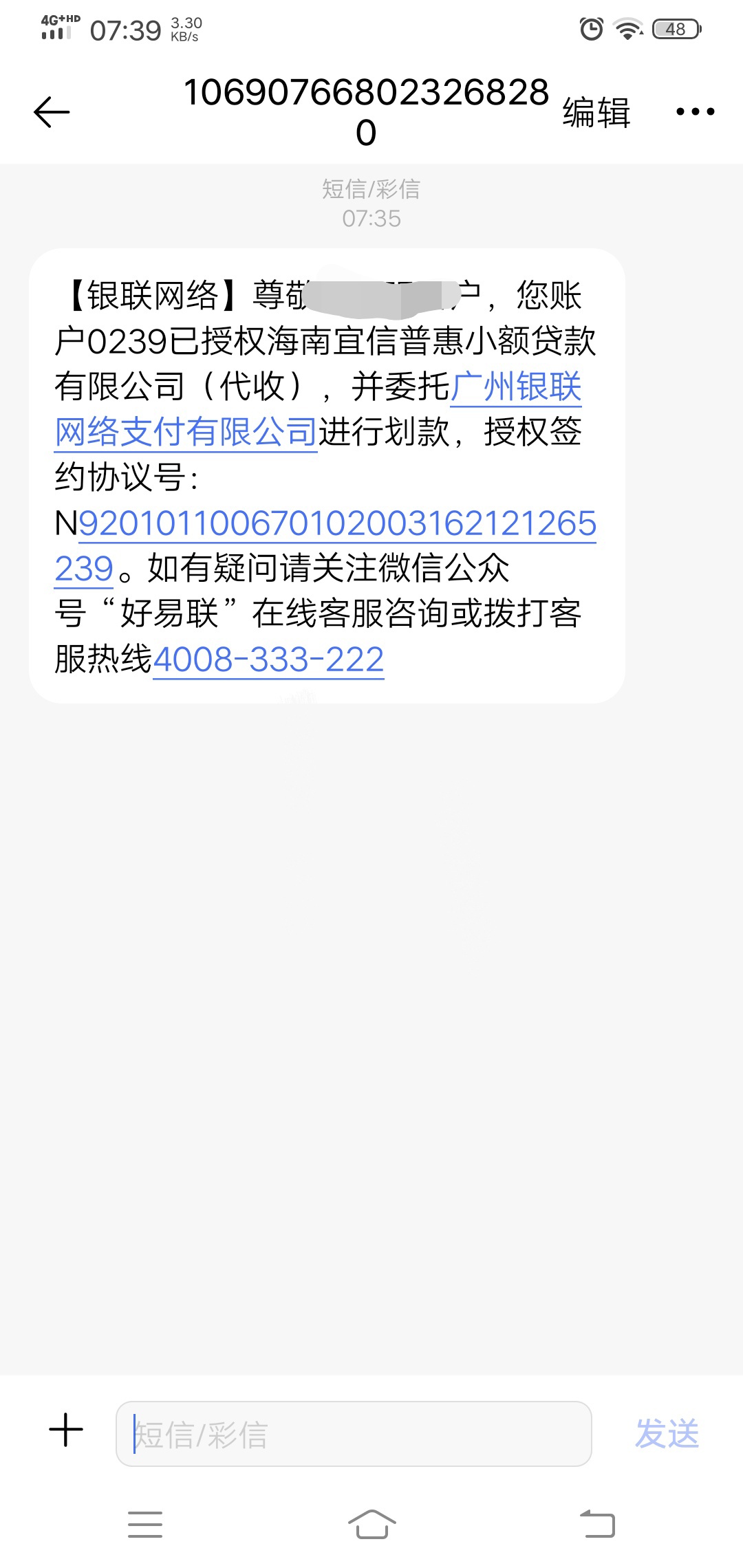This screenshot has width=743, height=1568.
Task: Tap the system back button
Action: [597, 1523]
